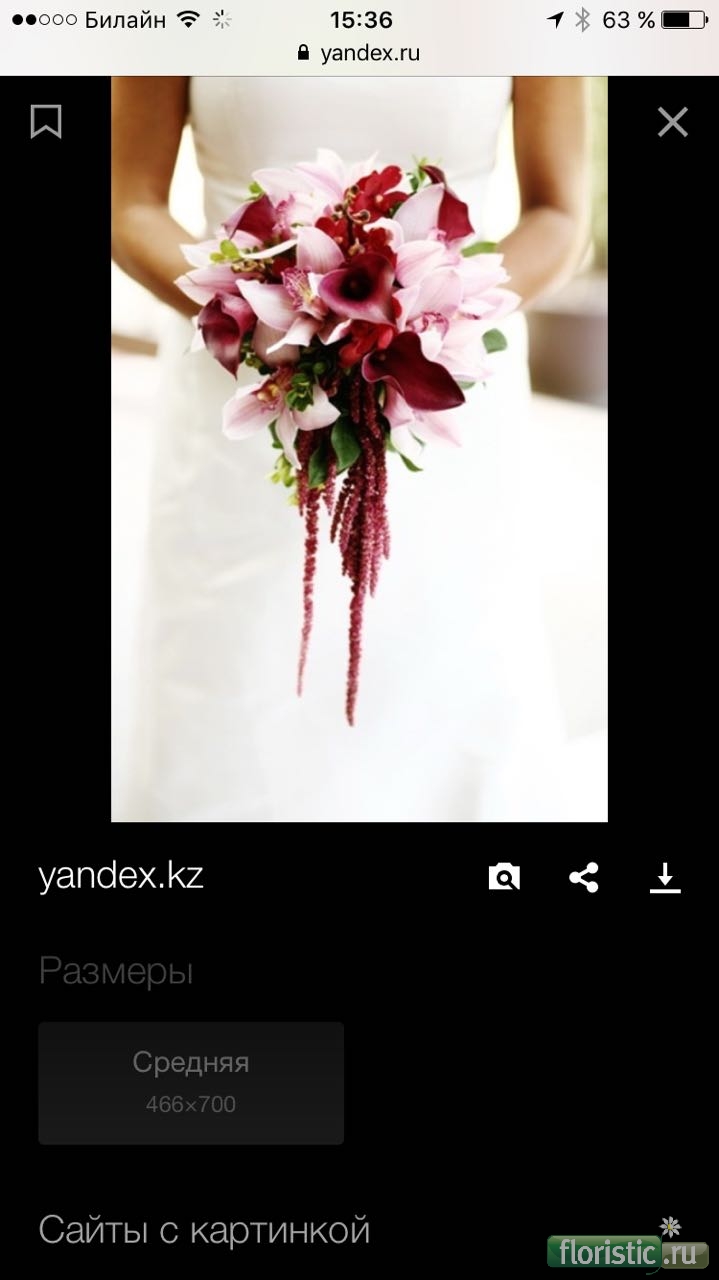The height and width of the screenshot is (1280, 719).
Task: Select the Средняя 466×700 size
Action: click(191, 1083)
